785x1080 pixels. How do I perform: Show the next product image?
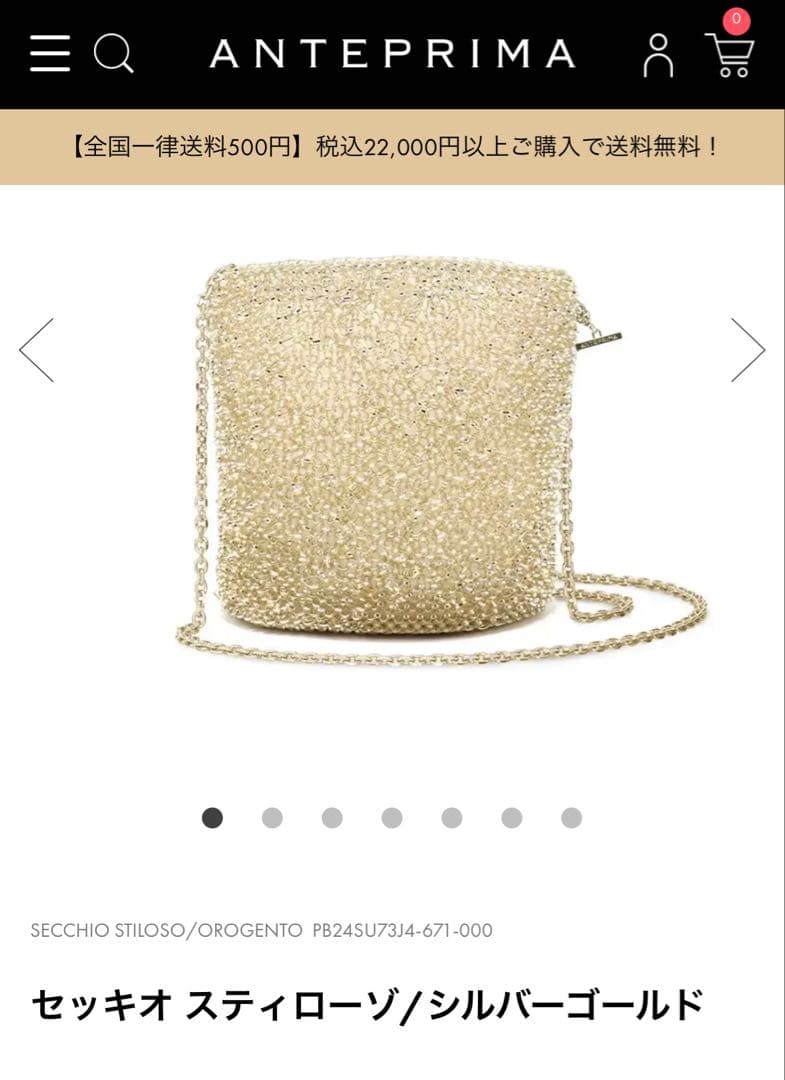pyautogui.click(x=747, y=350)
